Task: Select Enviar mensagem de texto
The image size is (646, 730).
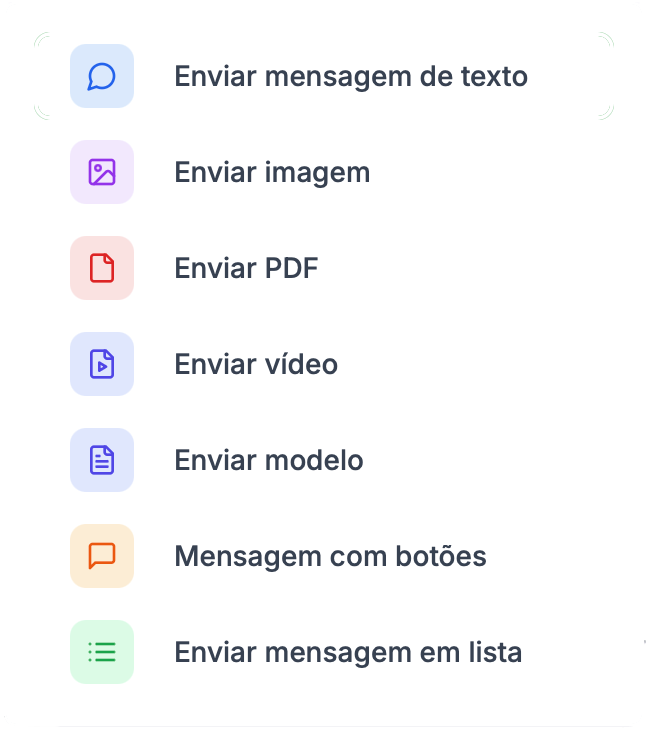Action: point(350,76)
